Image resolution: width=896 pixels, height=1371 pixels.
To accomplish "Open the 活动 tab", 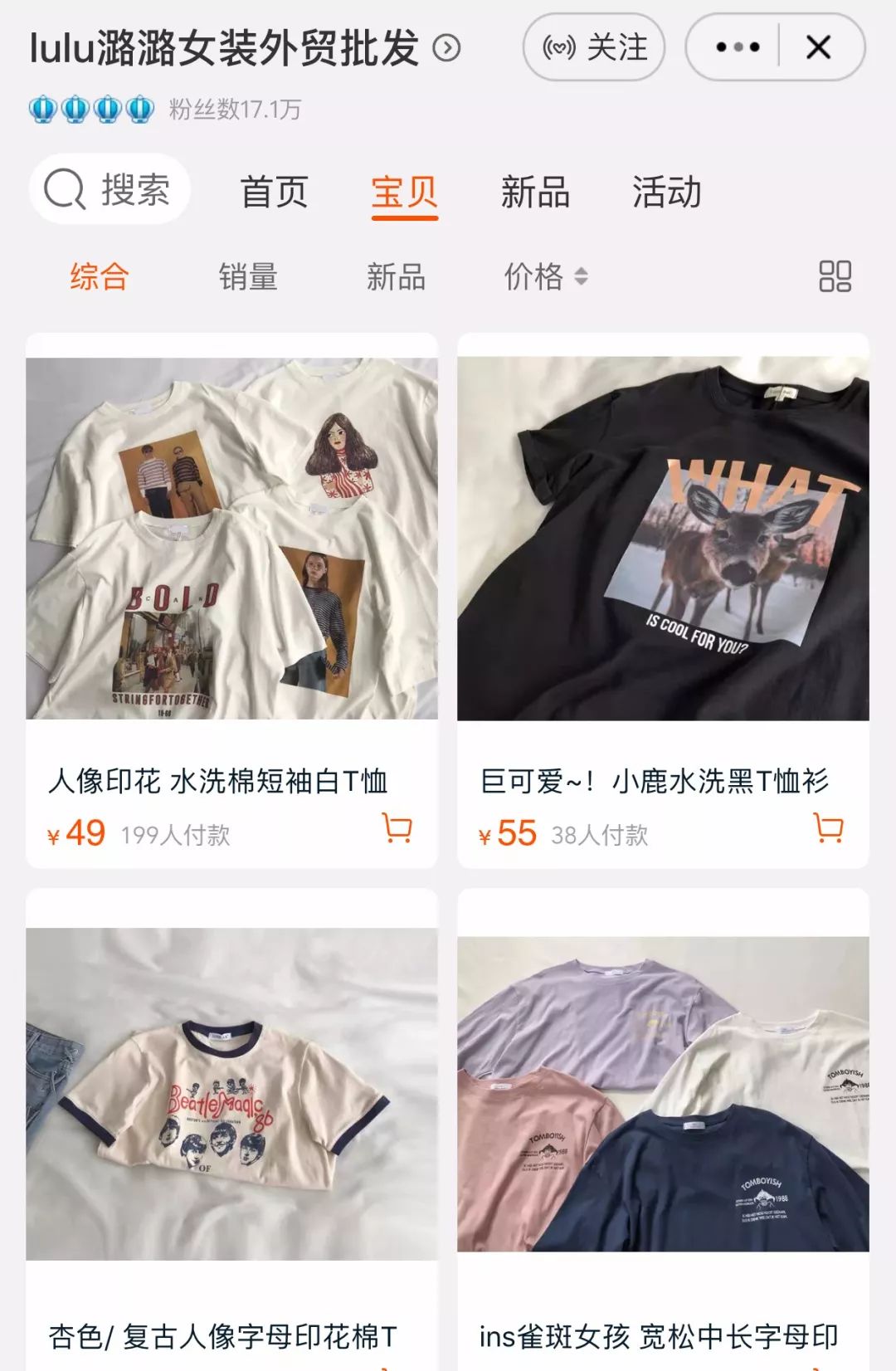I will 666,193.
